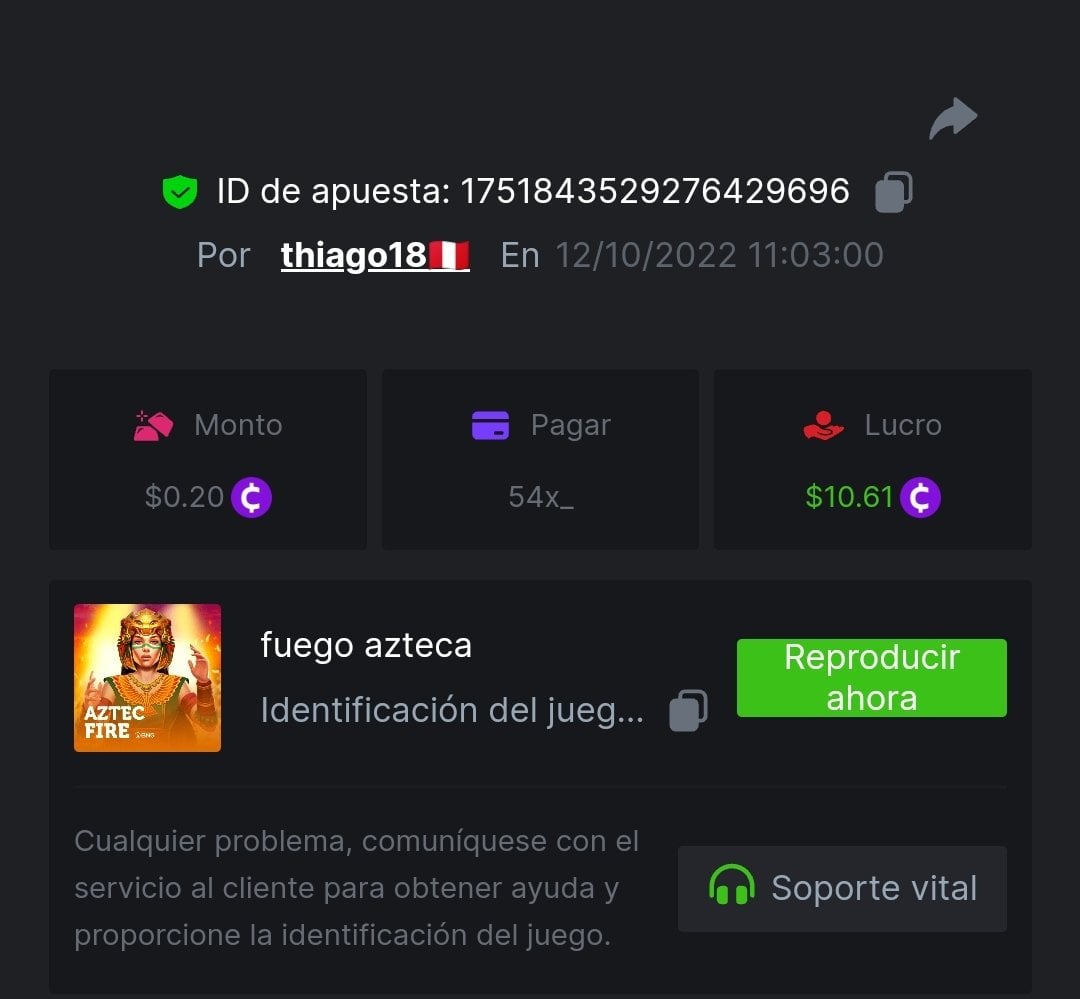This screenshot has width=1080, height=999.
Task: Open thiago18's user profile
Action: [374, 255]
